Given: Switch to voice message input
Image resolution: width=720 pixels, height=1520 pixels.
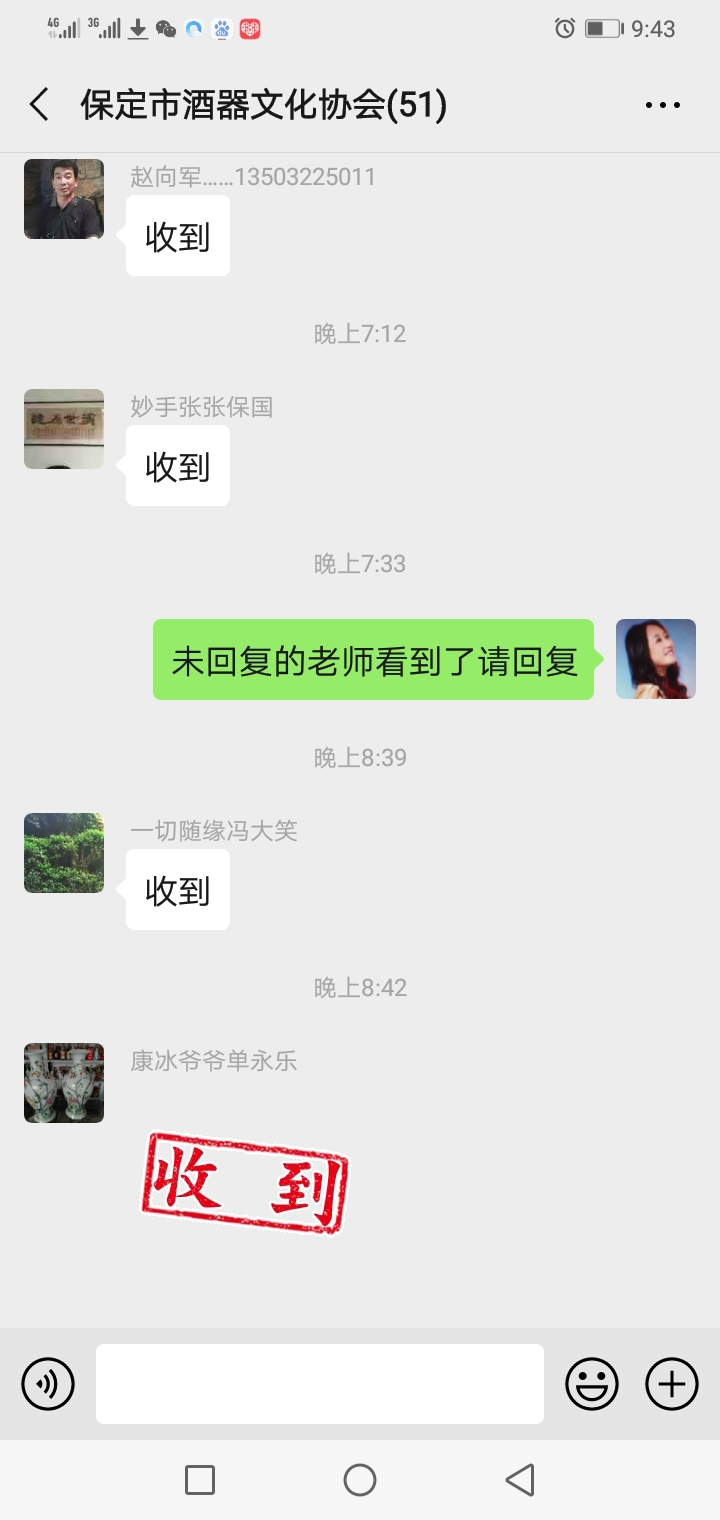Looking at the screenshot, I should click(48, 1384).
